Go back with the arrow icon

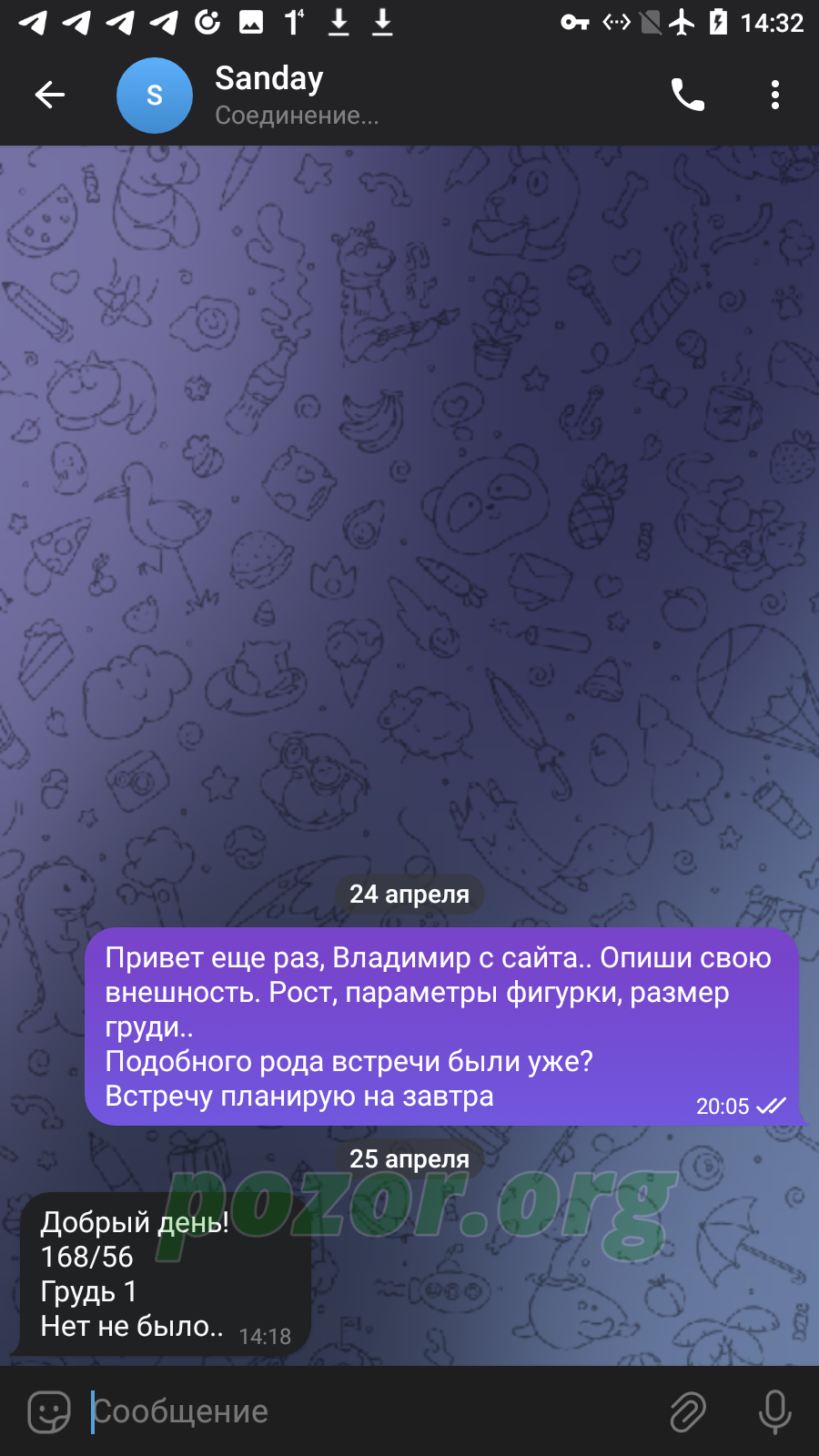50,95
